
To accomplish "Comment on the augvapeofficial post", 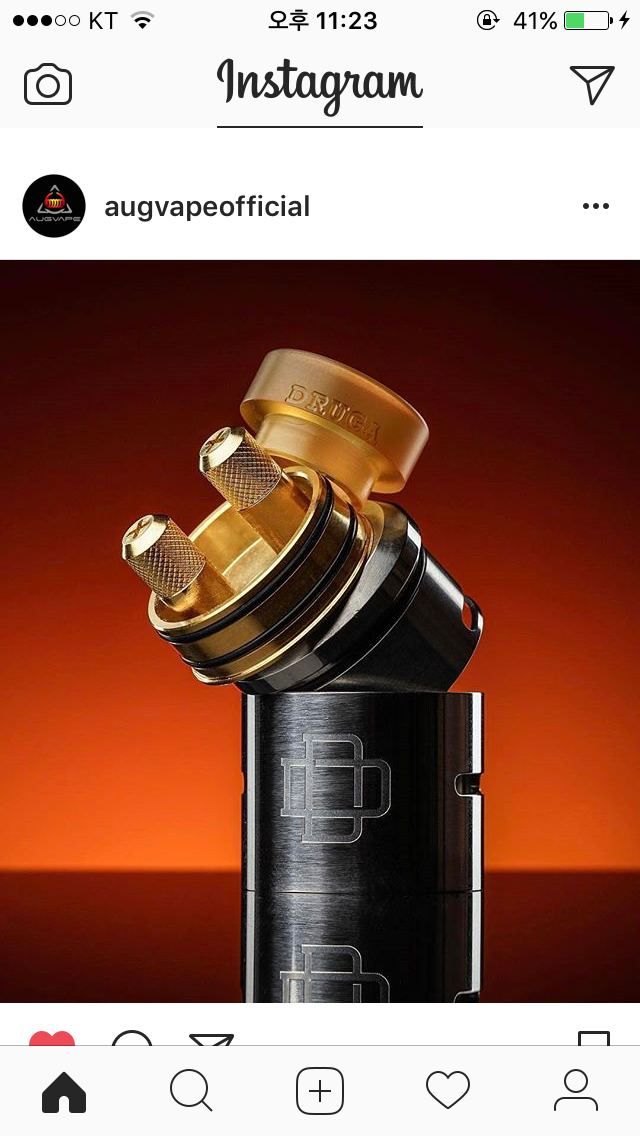I will [x=132, y=1039].
